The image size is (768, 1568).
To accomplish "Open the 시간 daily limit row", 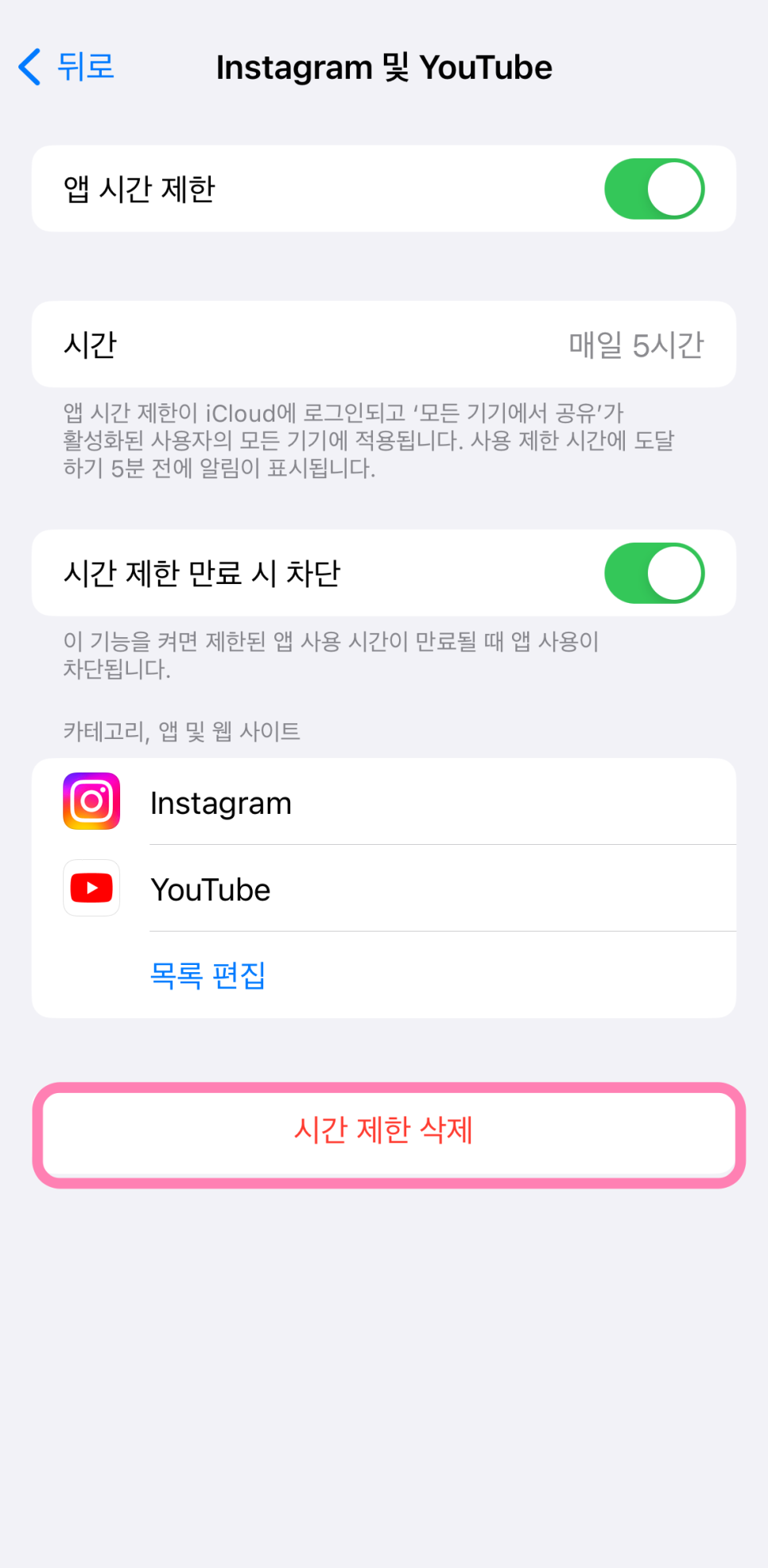I will coord(383,344).
